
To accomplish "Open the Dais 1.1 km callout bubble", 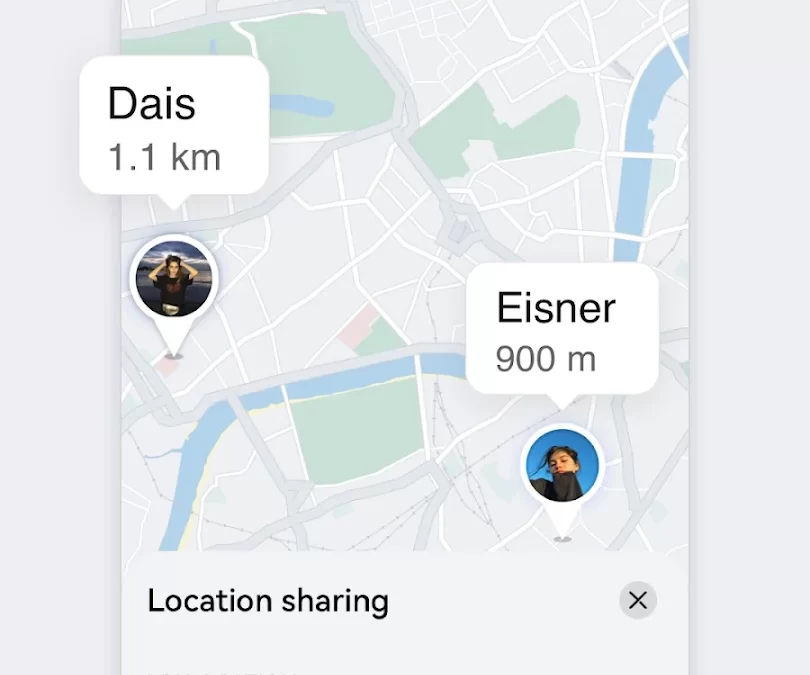I will point(174,126).
